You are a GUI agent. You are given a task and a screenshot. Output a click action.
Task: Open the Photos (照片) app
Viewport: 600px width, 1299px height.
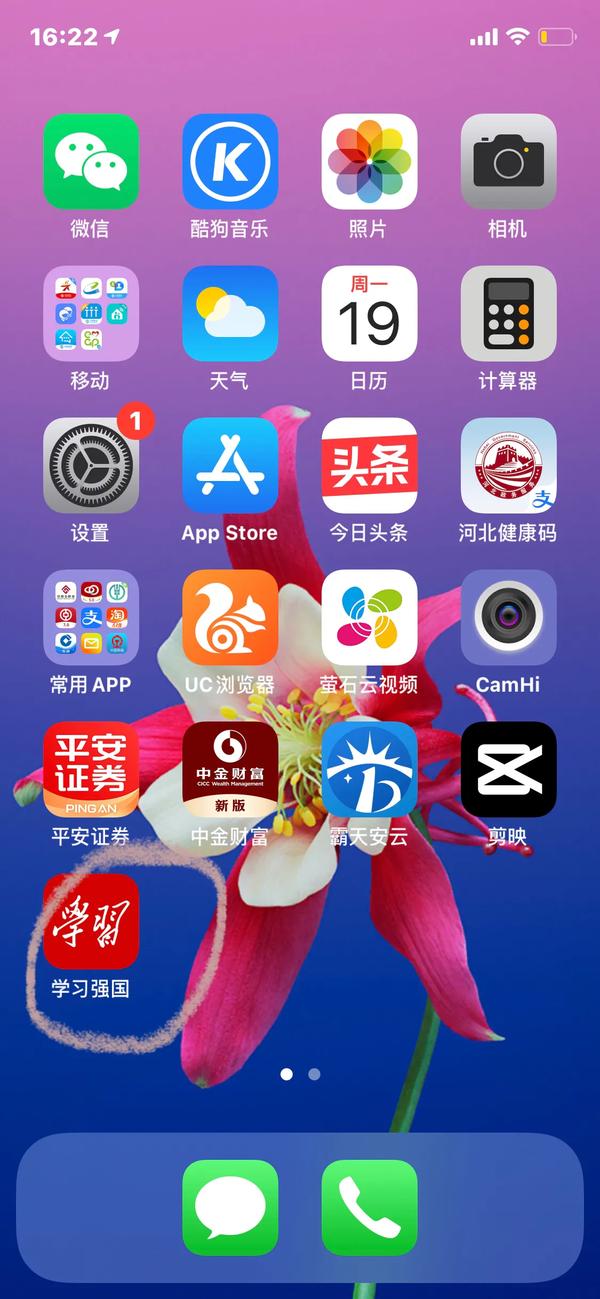369,162
